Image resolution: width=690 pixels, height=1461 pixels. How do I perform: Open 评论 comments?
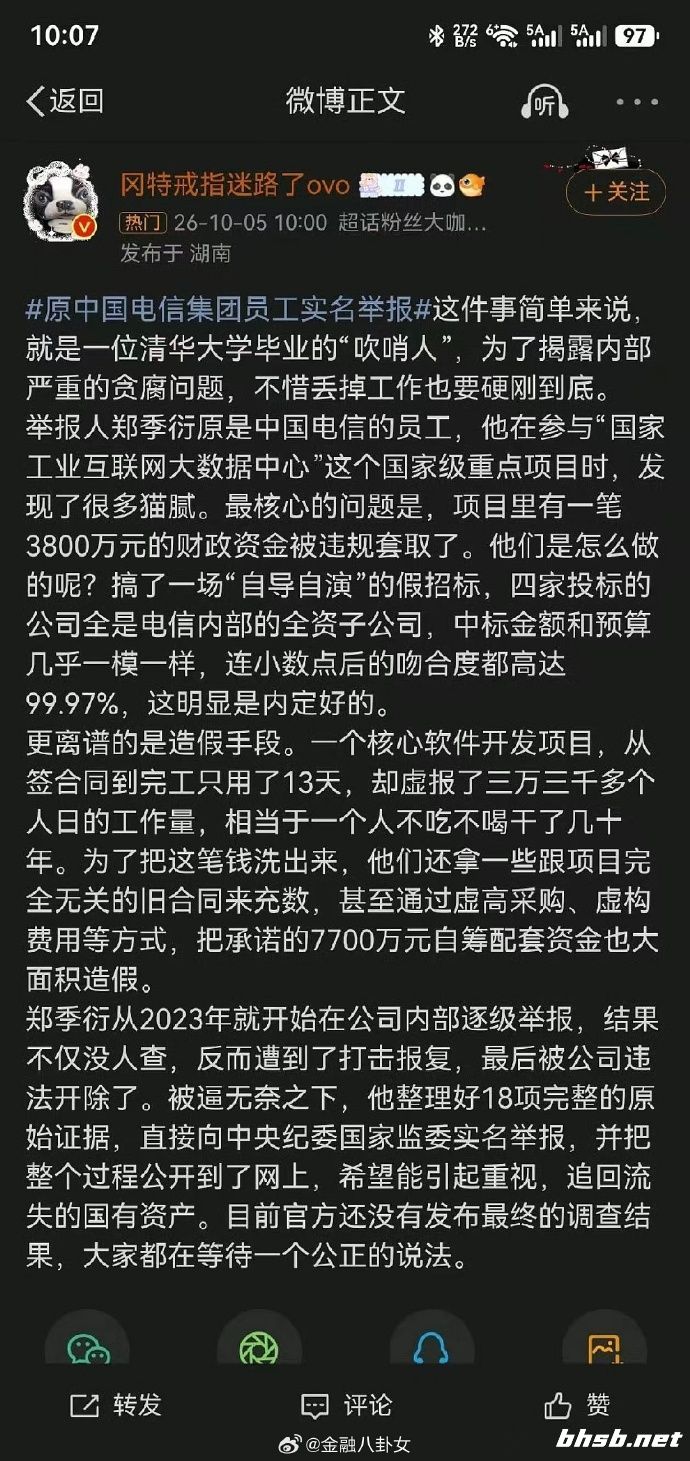tap(346, 1404)
